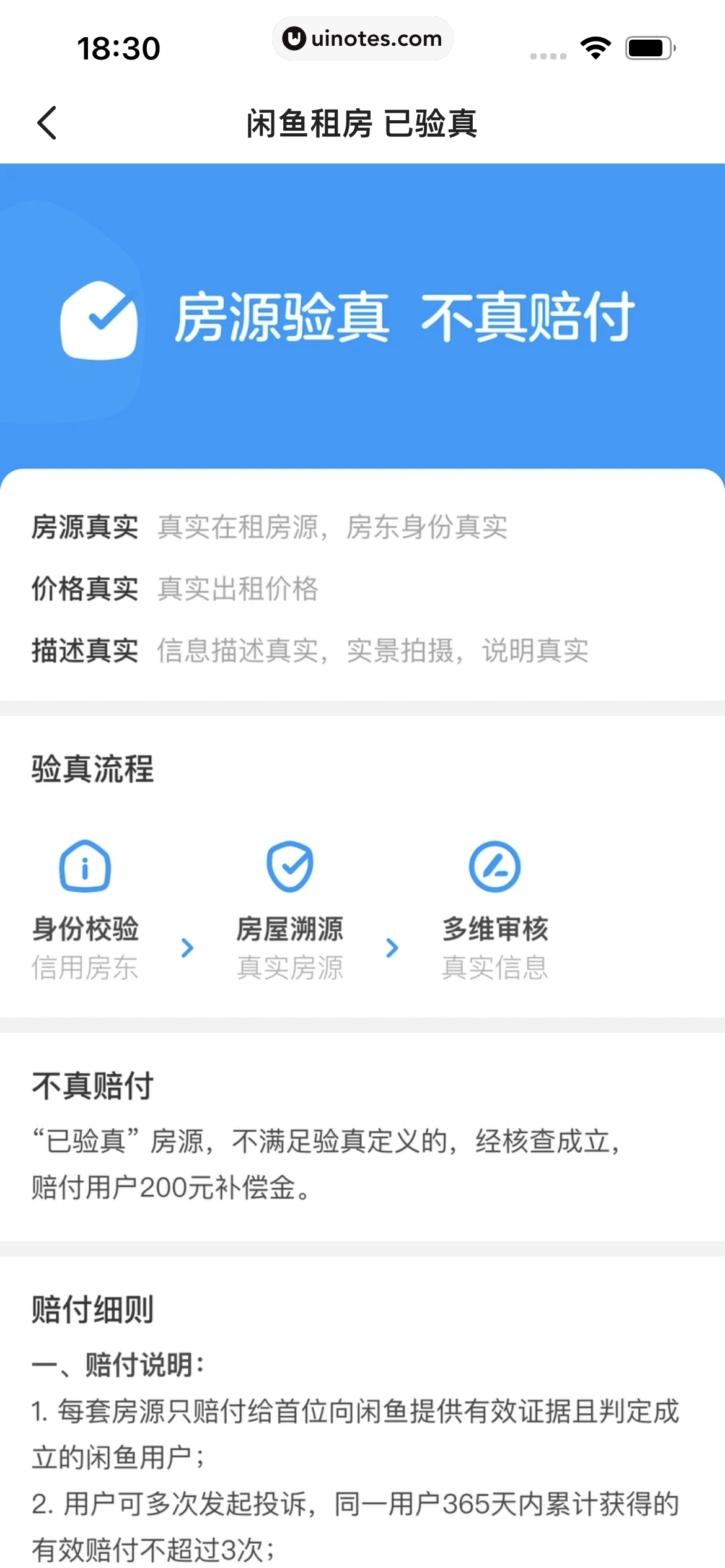Screen dimensions: 725x1568
Task: Select the 描述真实 label row
Action: click(85, 651)
